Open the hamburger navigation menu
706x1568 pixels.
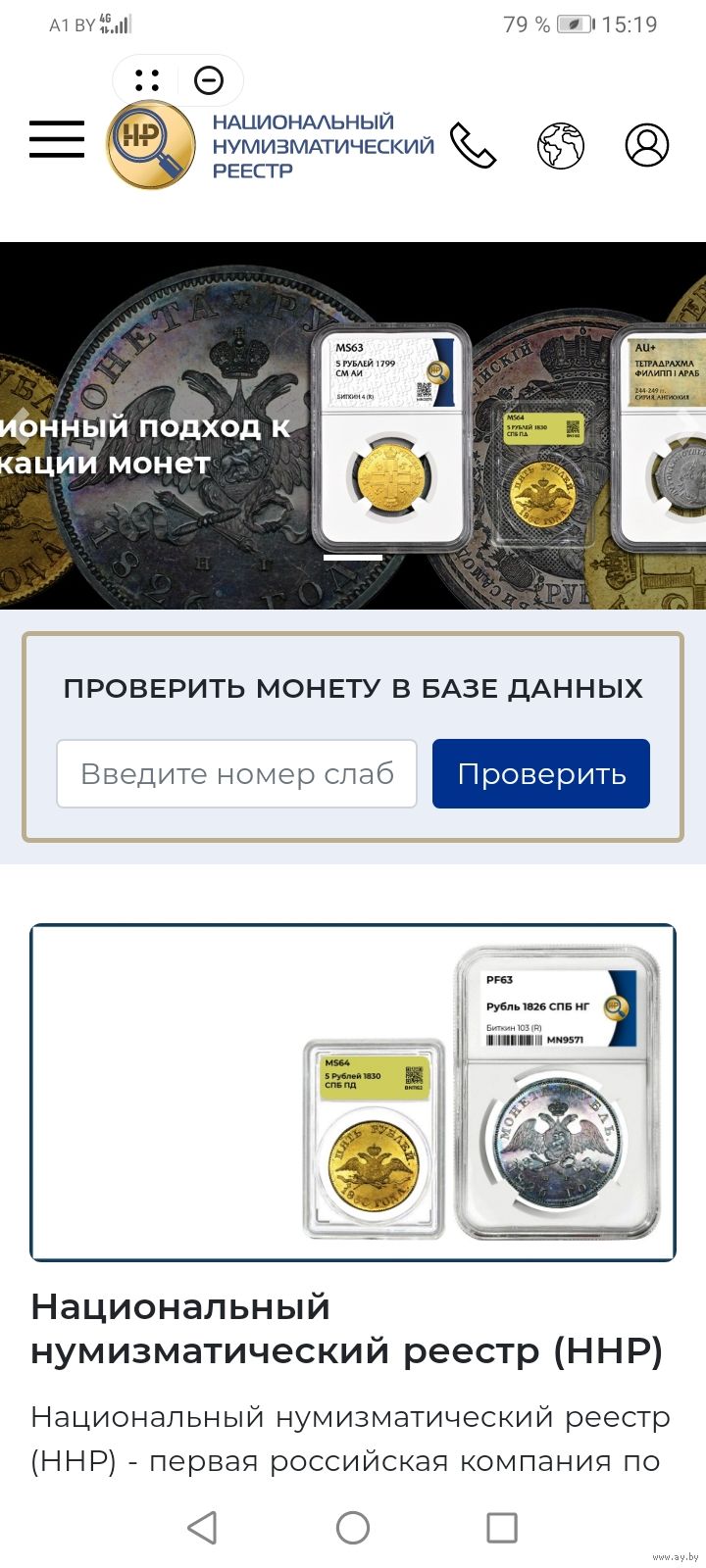(56, 139)
